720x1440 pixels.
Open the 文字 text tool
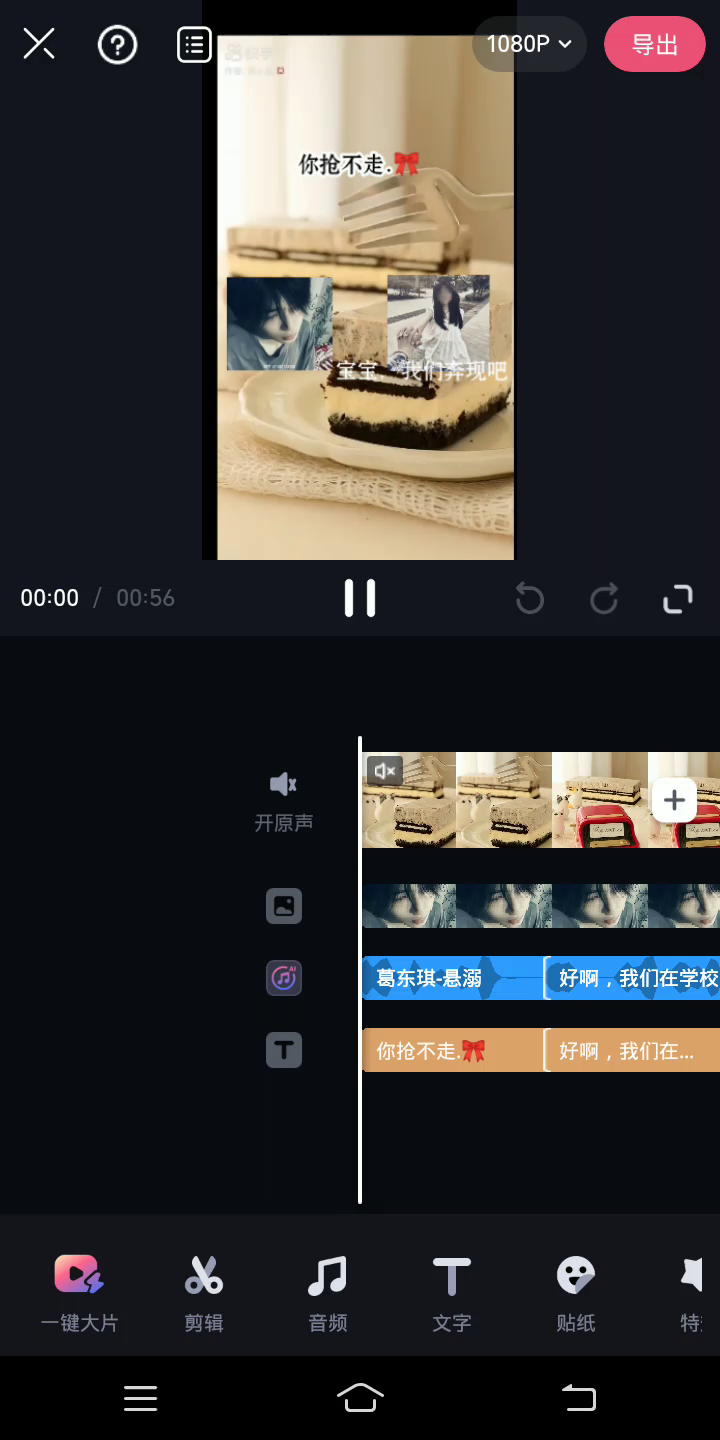(451, 1292)
